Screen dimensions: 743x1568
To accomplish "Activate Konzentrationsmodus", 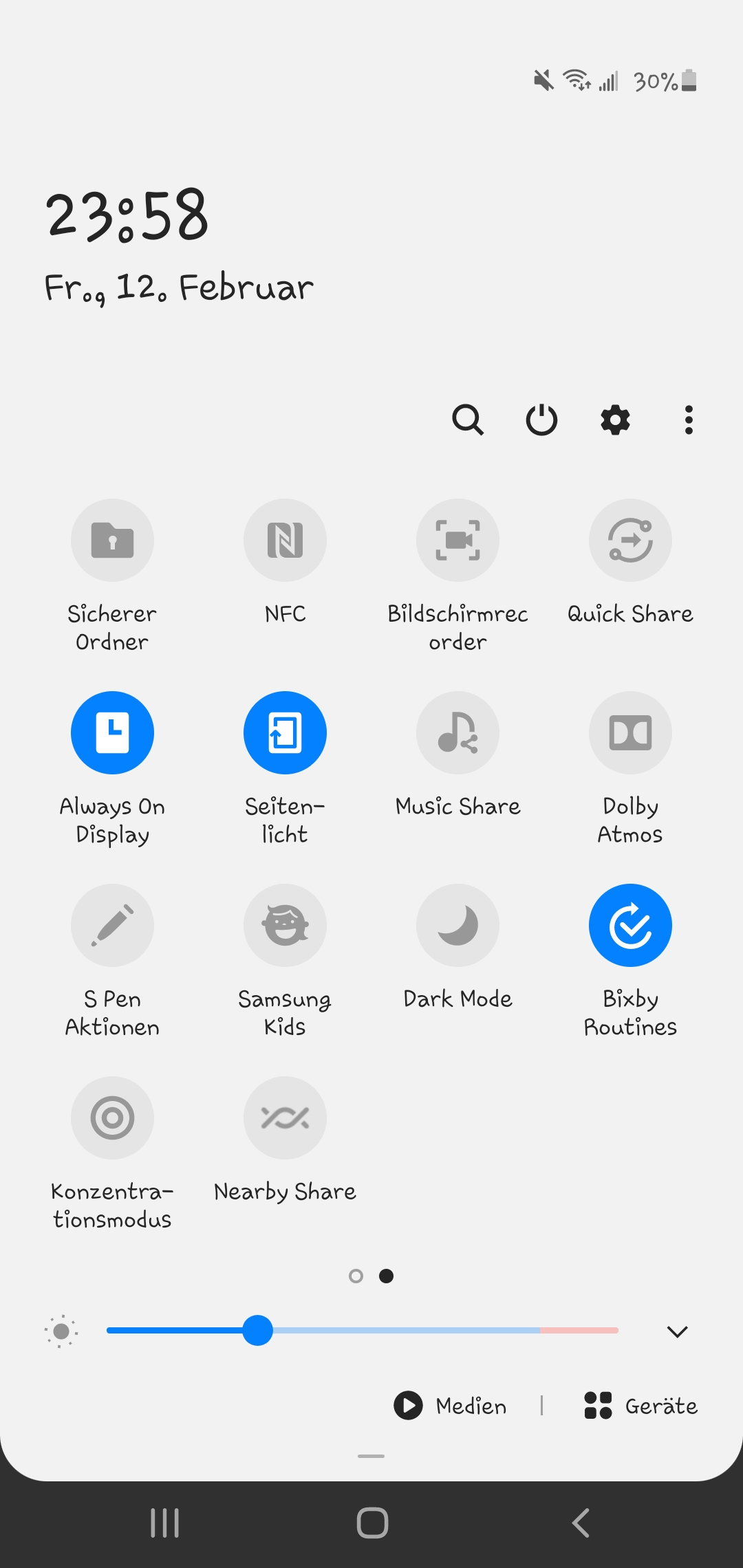I will tap(112, 1118).
